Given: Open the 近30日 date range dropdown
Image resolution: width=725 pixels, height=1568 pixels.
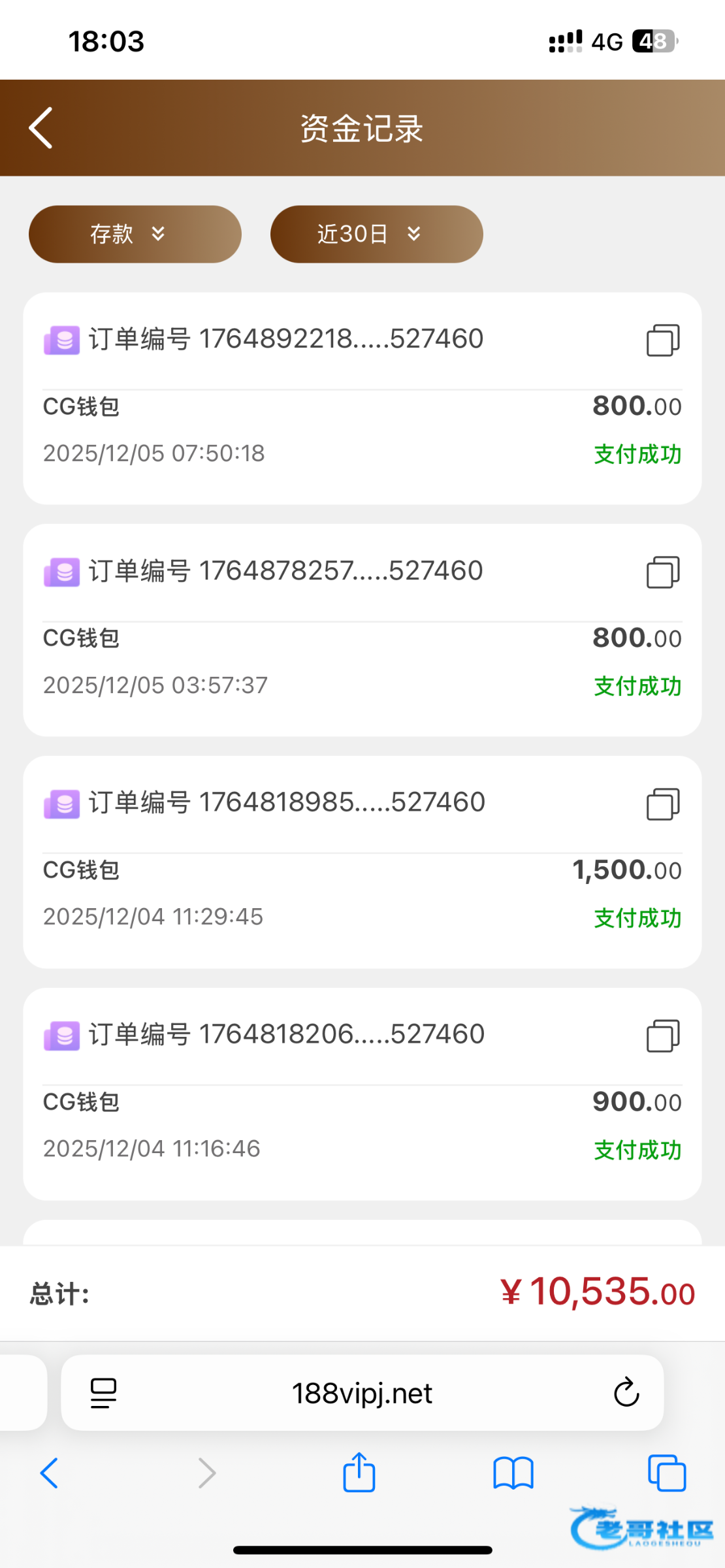Looking at the screenshot, I should tap(376, 234).
